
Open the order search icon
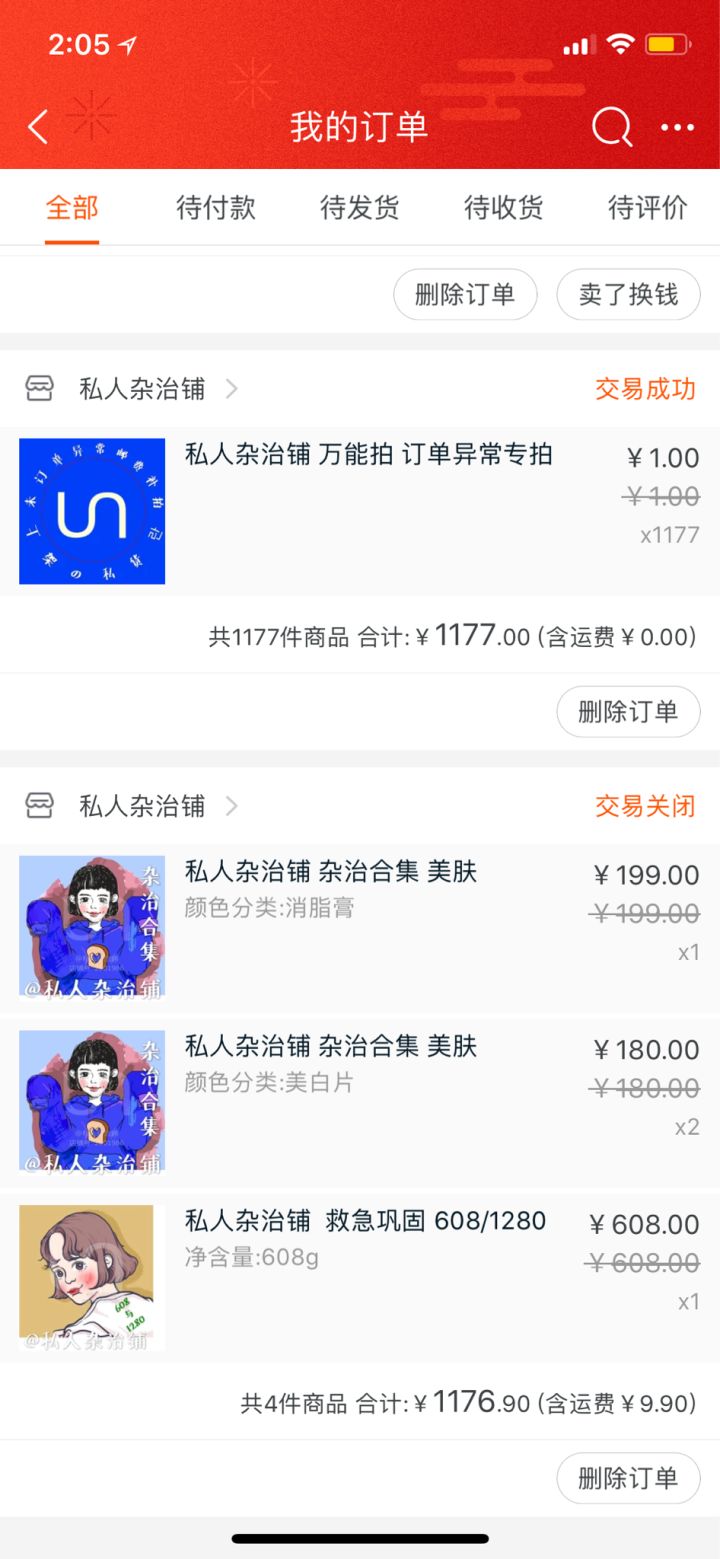(x=611, y=127)
